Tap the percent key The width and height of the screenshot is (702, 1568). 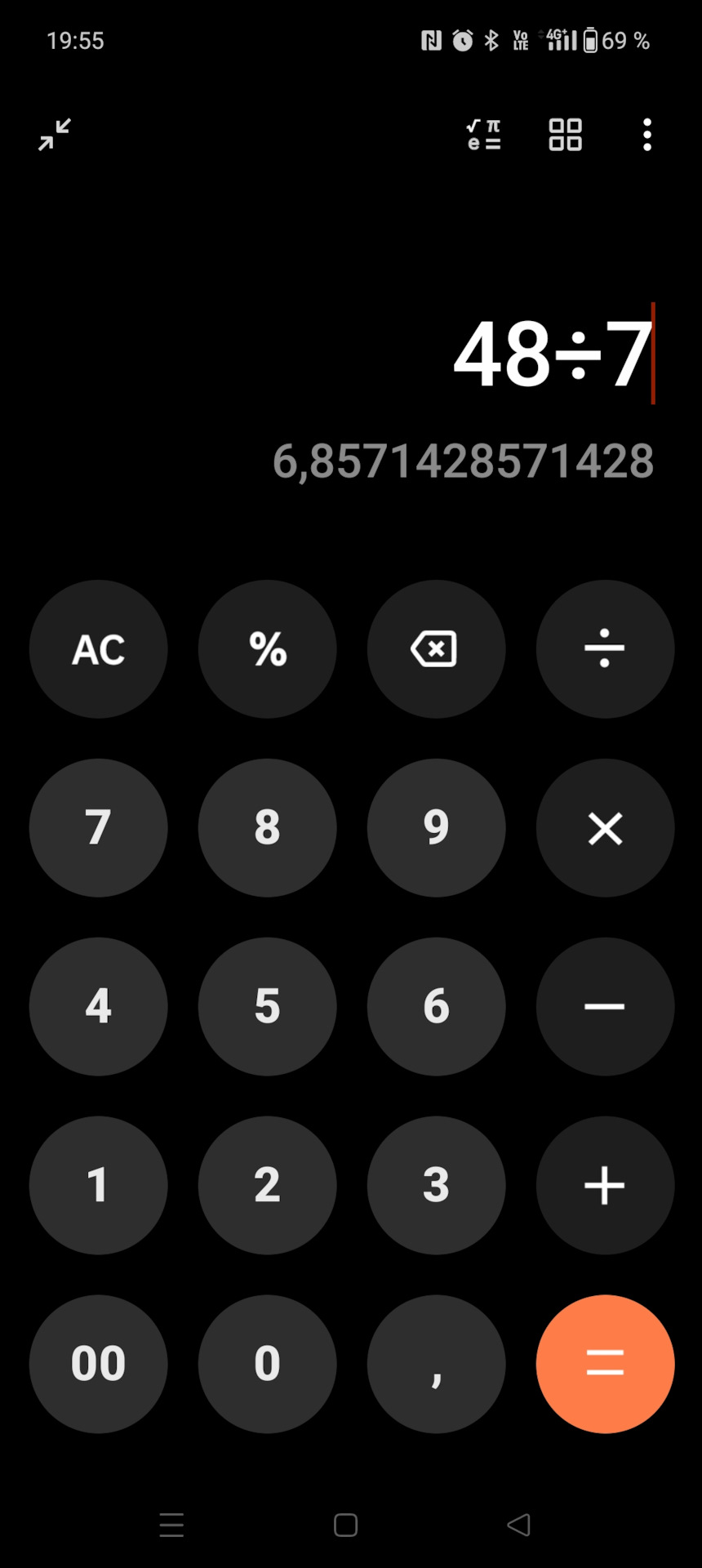pos(268,649)
